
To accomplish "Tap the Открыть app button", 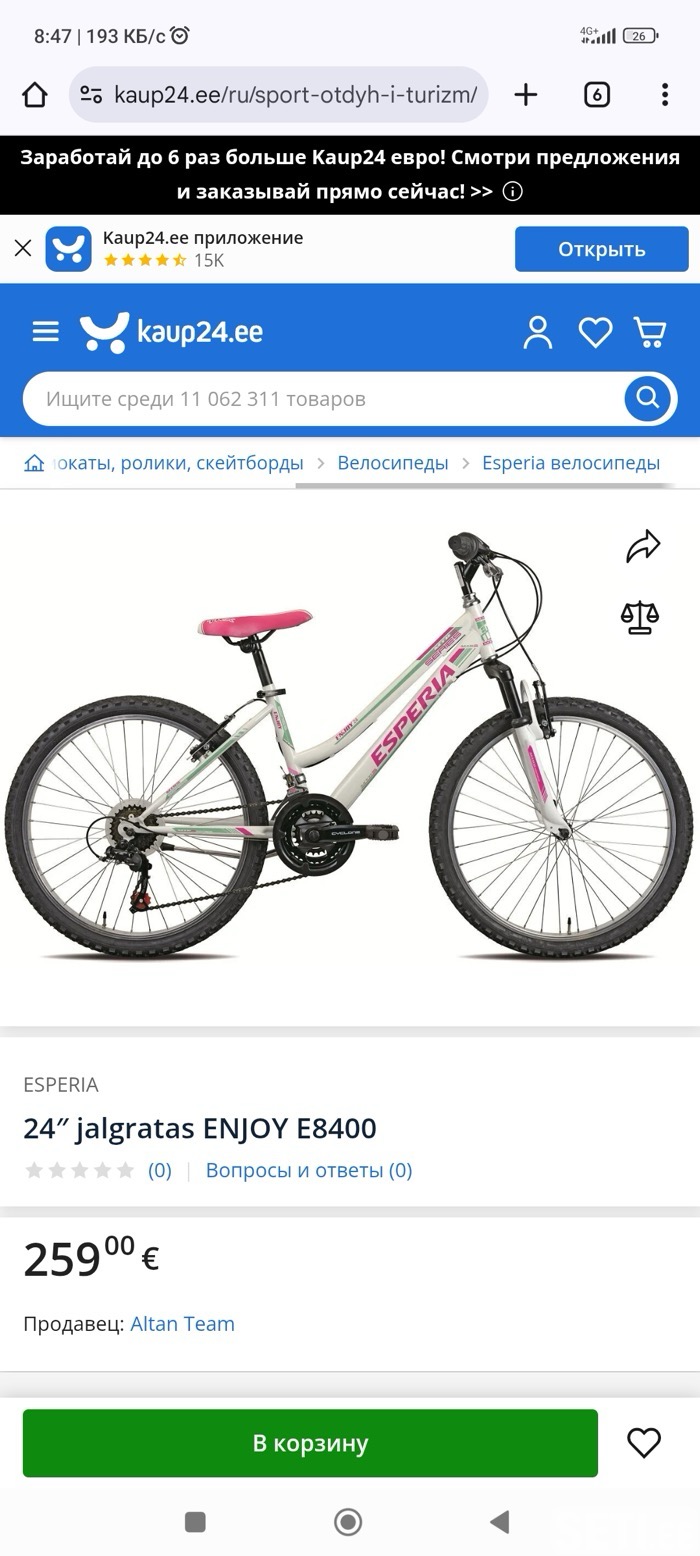I will (601, 249).
